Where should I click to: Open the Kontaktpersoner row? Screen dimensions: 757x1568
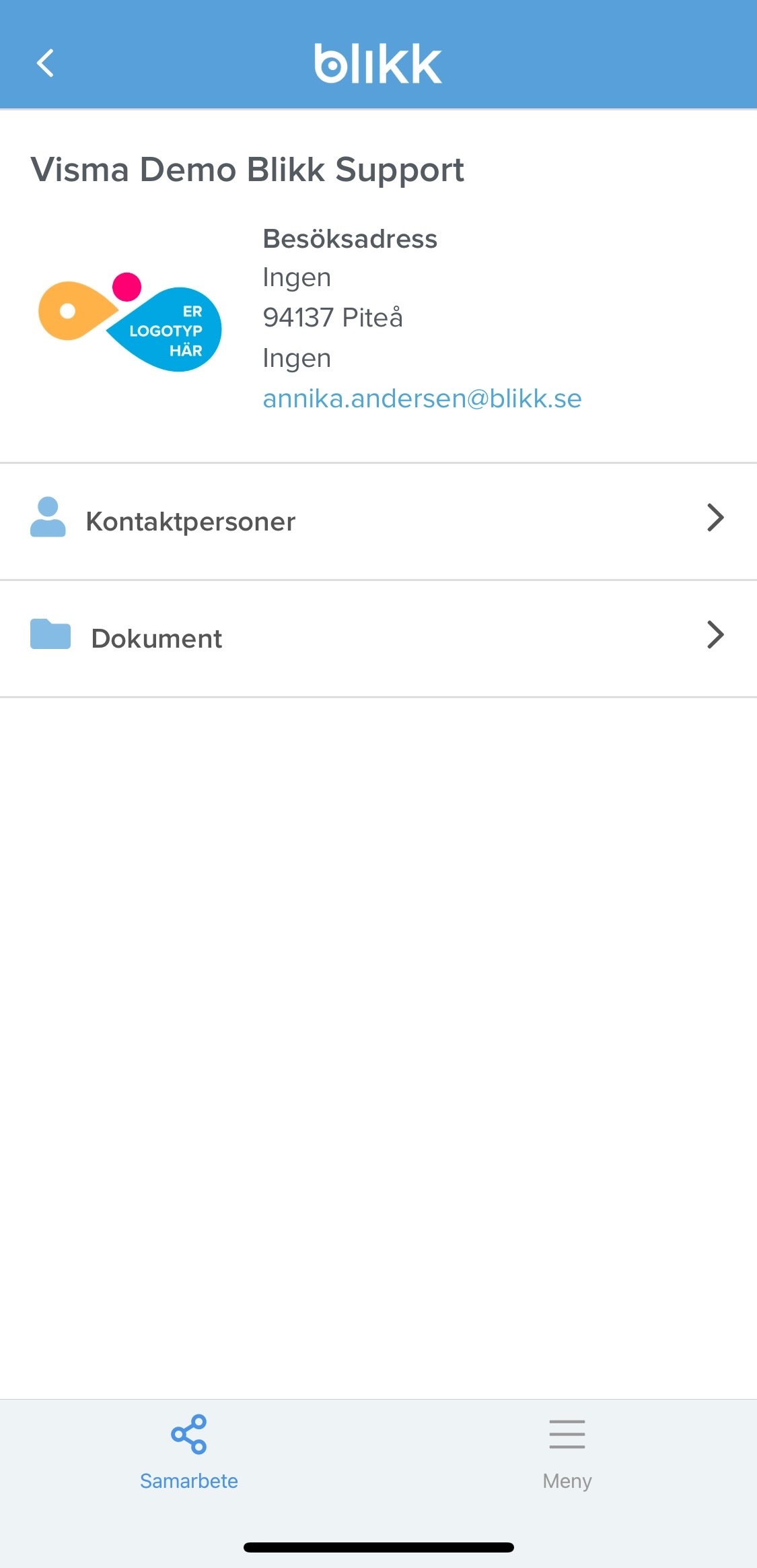[378, 521]
